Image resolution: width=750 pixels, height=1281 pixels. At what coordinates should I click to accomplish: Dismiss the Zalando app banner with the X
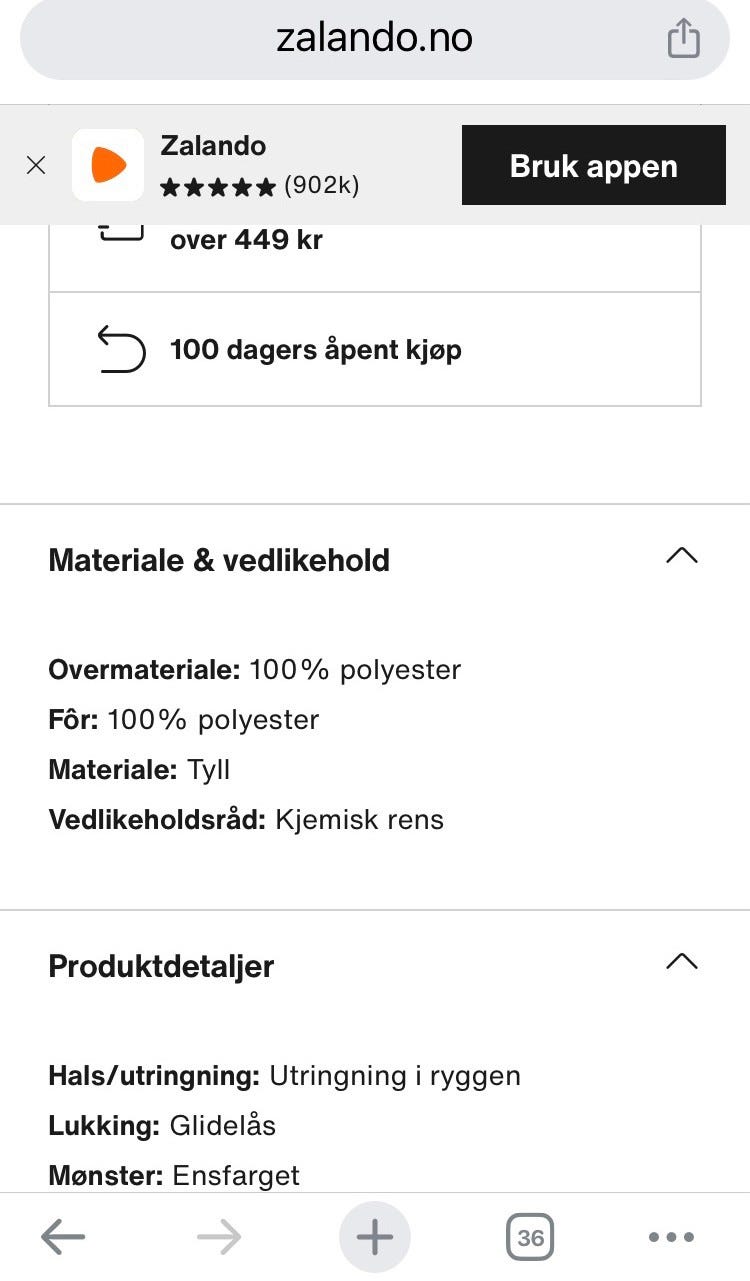(36, 164)
